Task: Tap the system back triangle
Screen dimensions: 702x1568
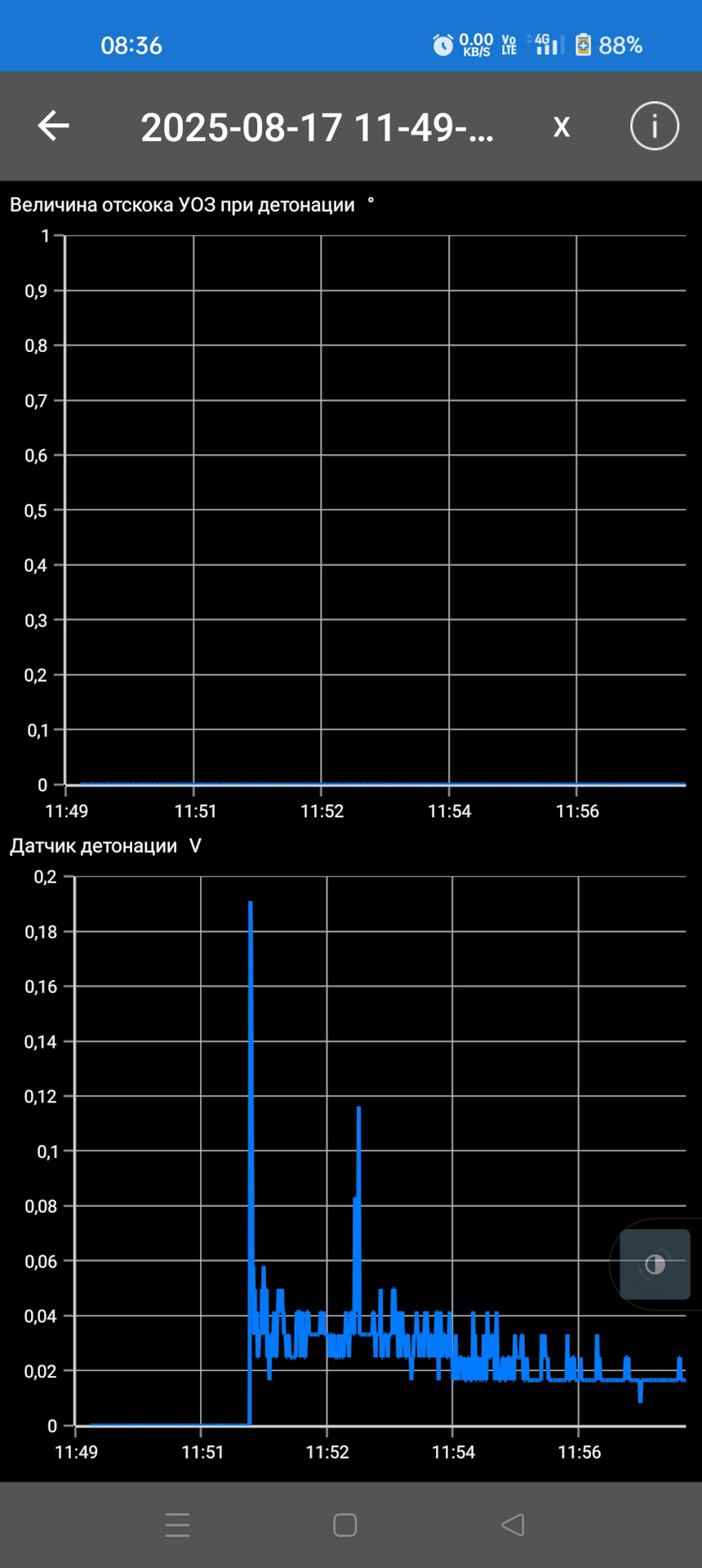Action: click(x=513, y=1525)
